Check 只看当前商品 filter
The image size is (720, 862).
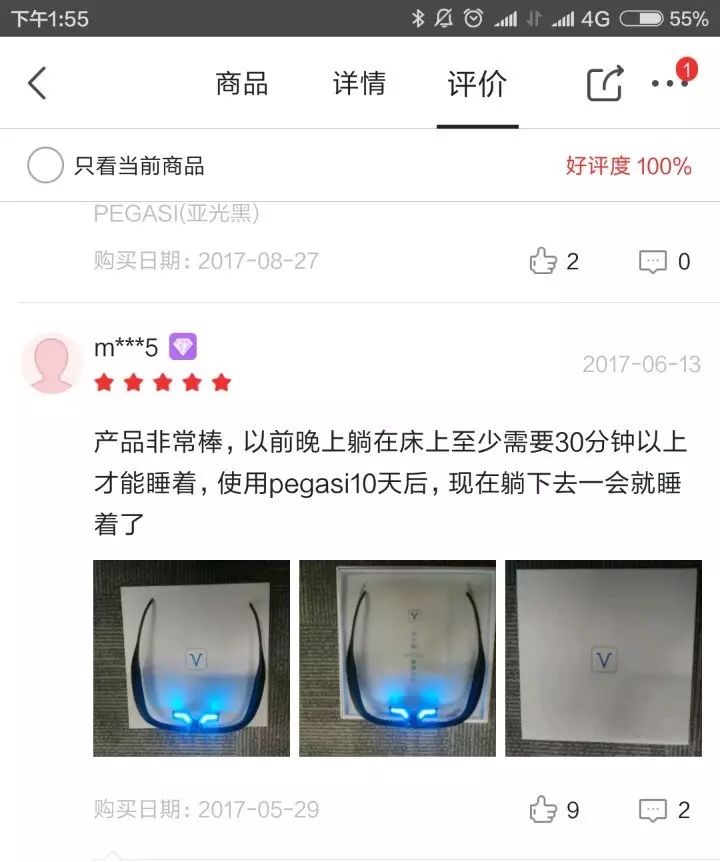tap(45, 166)
